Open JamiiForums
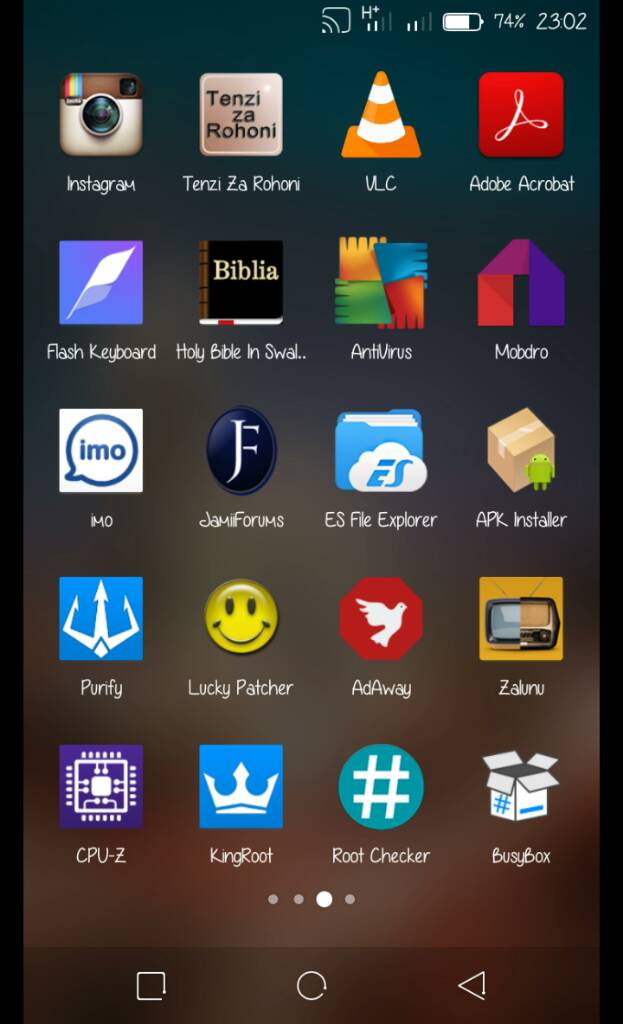Viewport: 623px width, 1024px height. pyautogui.click(x=241, y=451)
